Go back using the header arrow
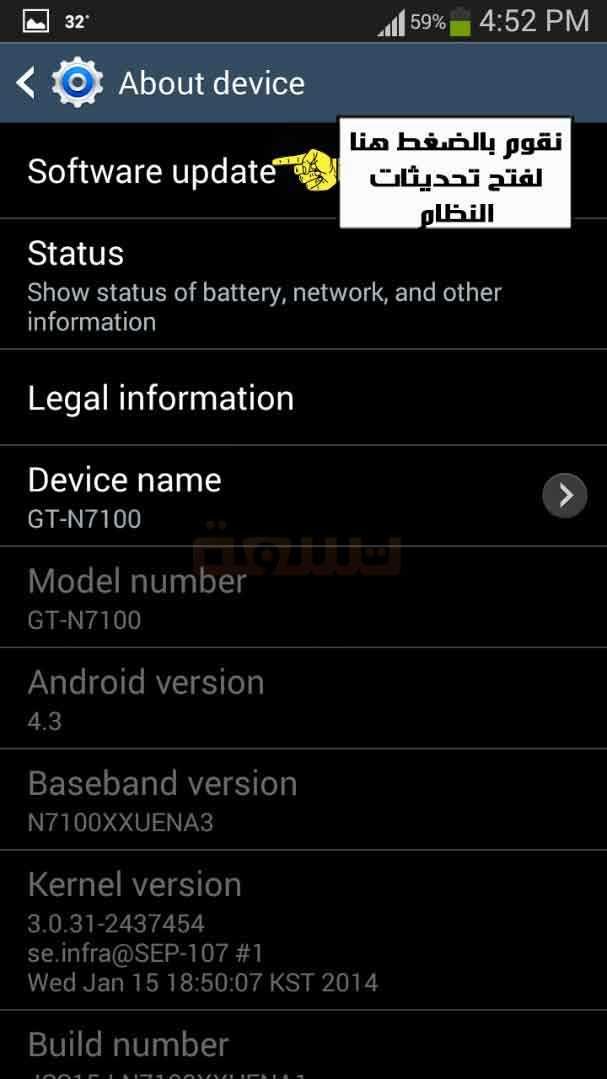 click(x=25, y=83)
